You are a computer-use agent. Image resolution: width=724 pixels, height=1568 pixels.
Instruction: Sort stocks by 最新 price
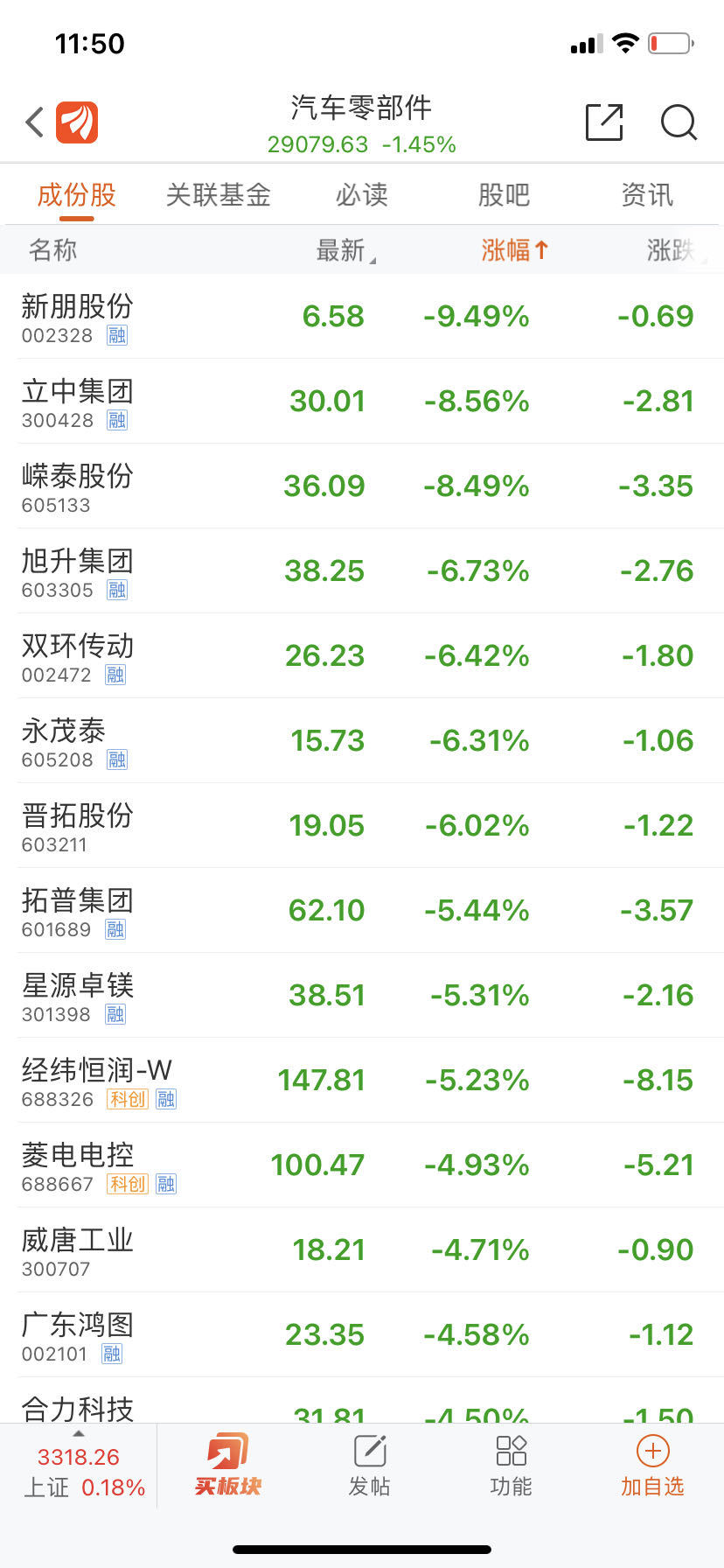[x=343, y=250]
